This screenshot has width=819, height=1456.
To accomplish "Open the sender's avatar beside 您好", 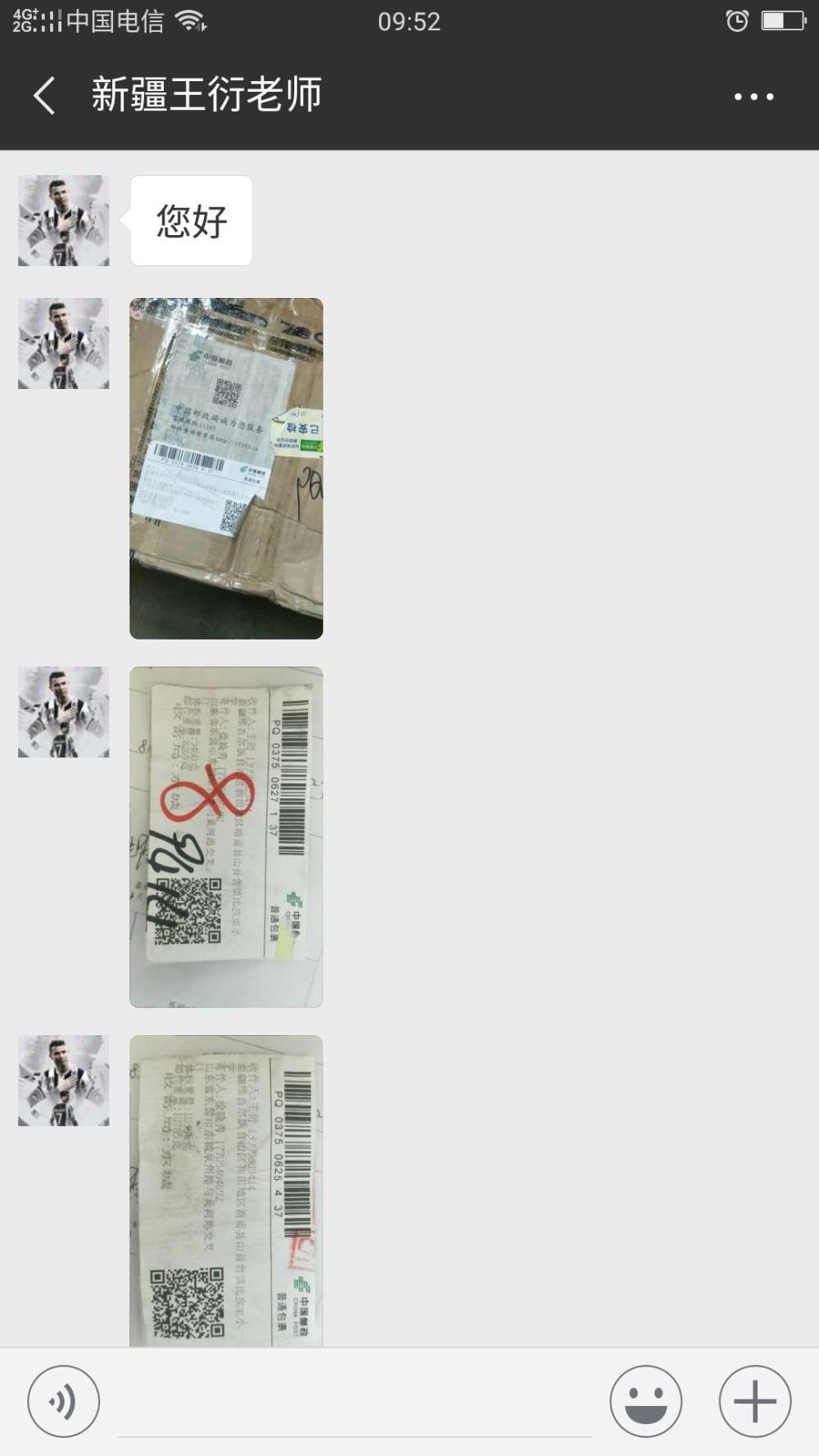I will (64, 220).
